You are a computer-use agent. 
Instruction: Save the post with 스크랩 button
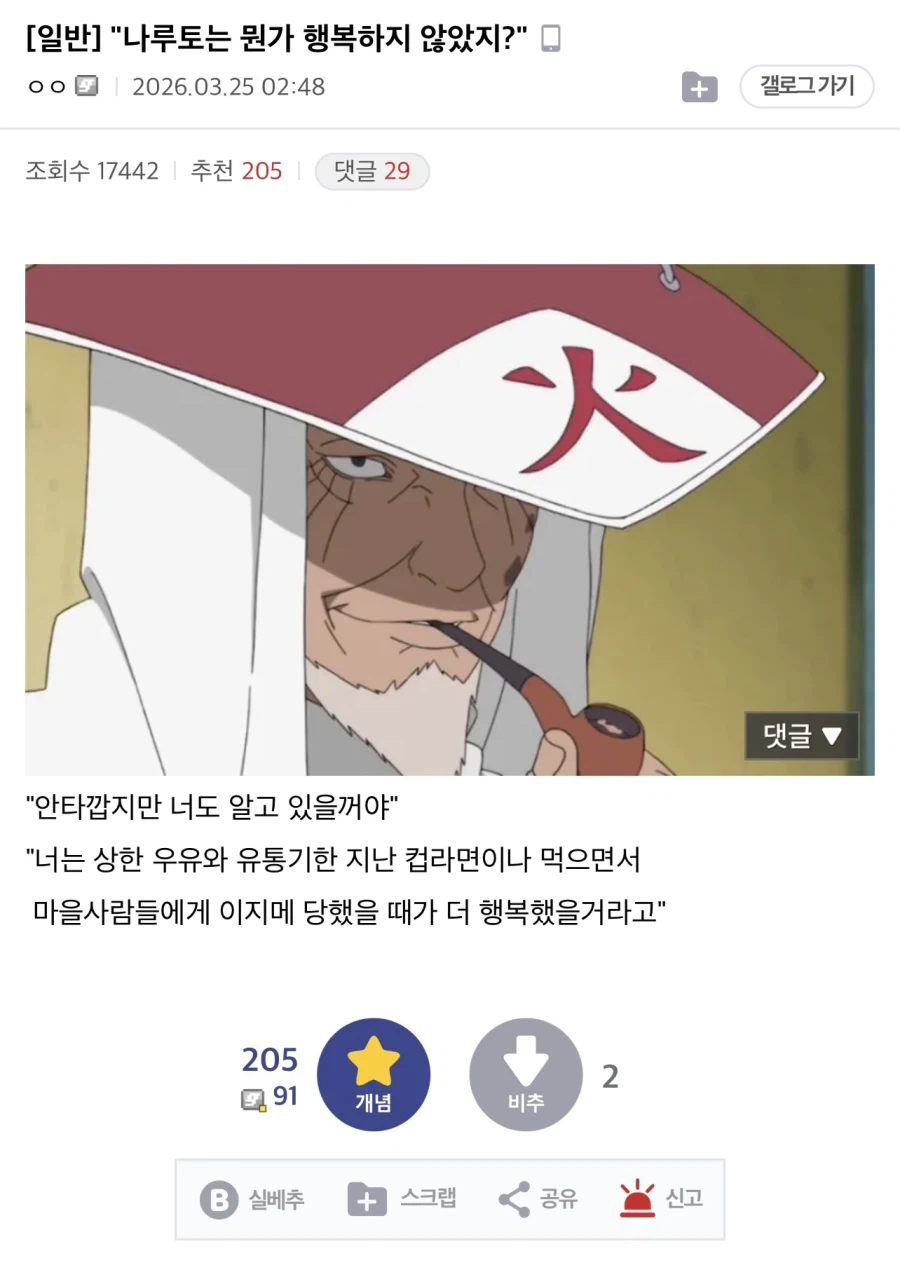[x=402, y=1199]
